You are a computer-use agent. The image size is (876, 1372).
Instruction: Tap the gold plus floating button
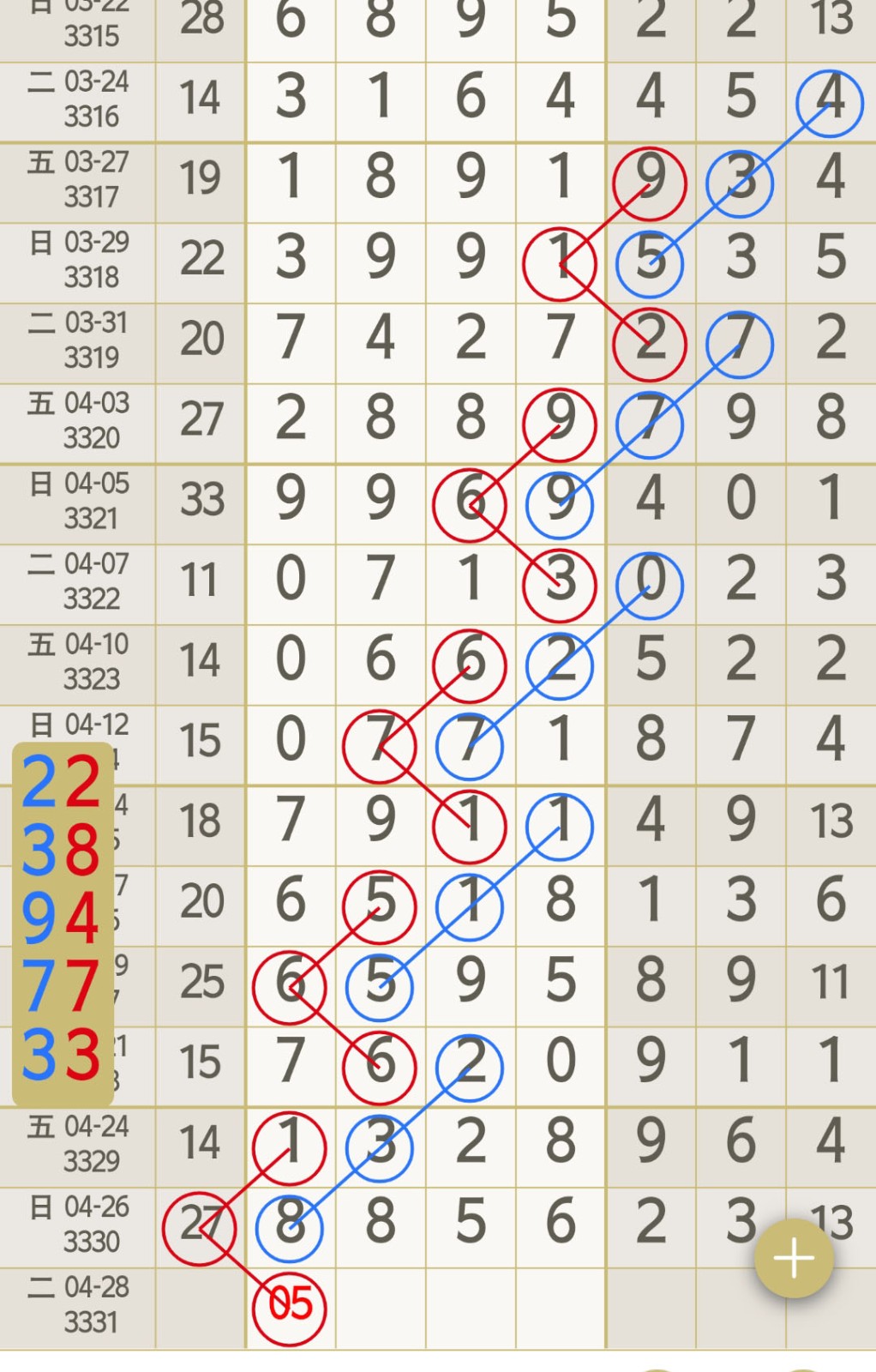[793, 1258]
